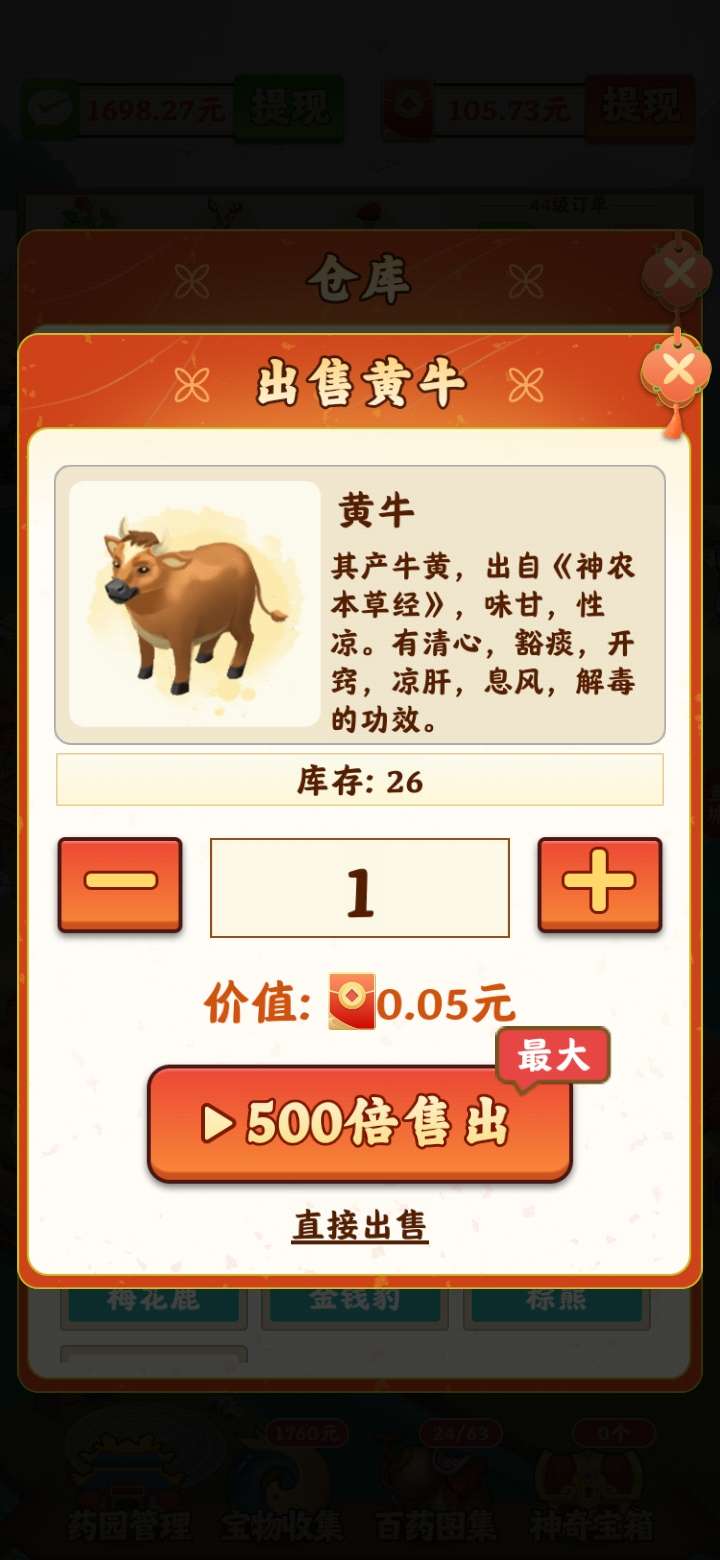Tap the quantity field showing 1
Image resolution: width=720 pixels, height=1560 pixels.
point(360,888)
